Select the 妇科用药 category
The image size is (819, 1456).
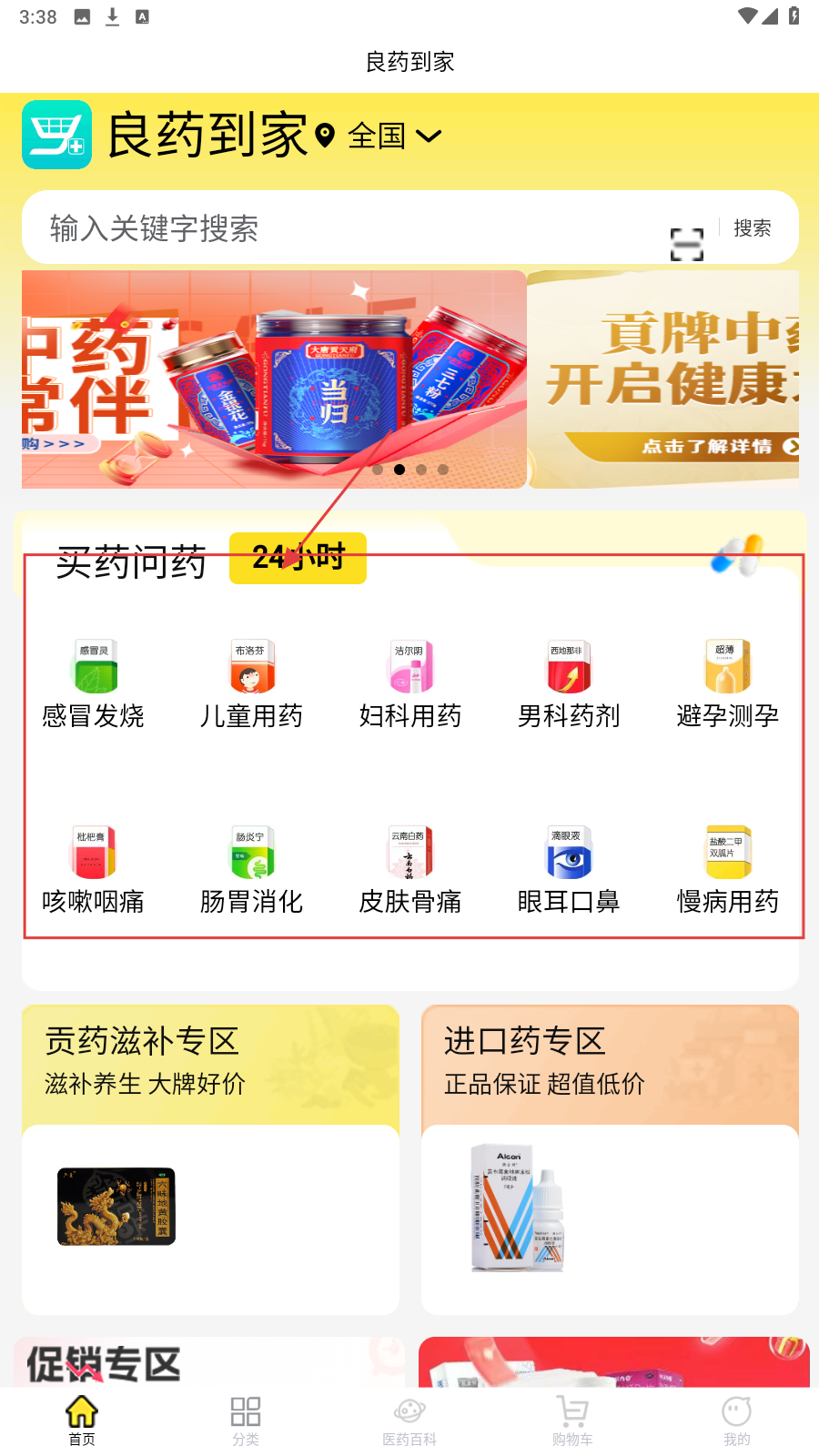pyautogui.click(x=409, y=684)
